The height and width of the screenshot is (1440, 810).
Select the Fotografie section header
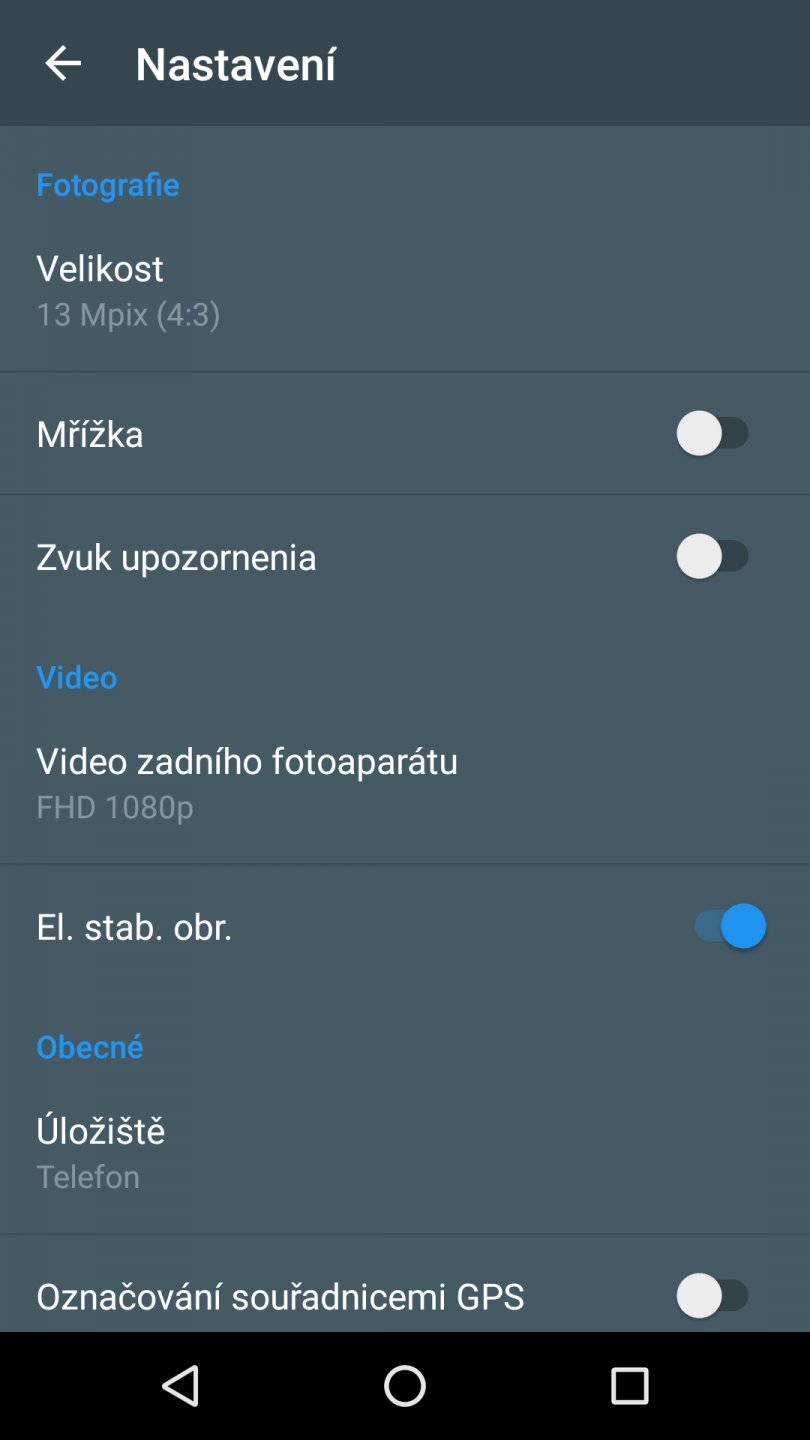coord(107,184)
